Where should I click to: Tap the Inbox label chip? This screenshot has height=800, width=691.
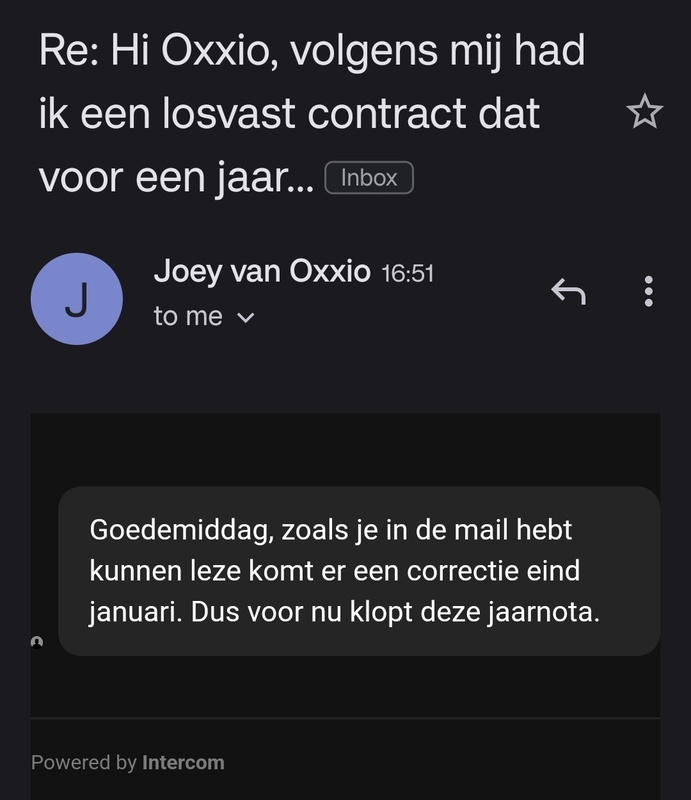pos(369,179)
